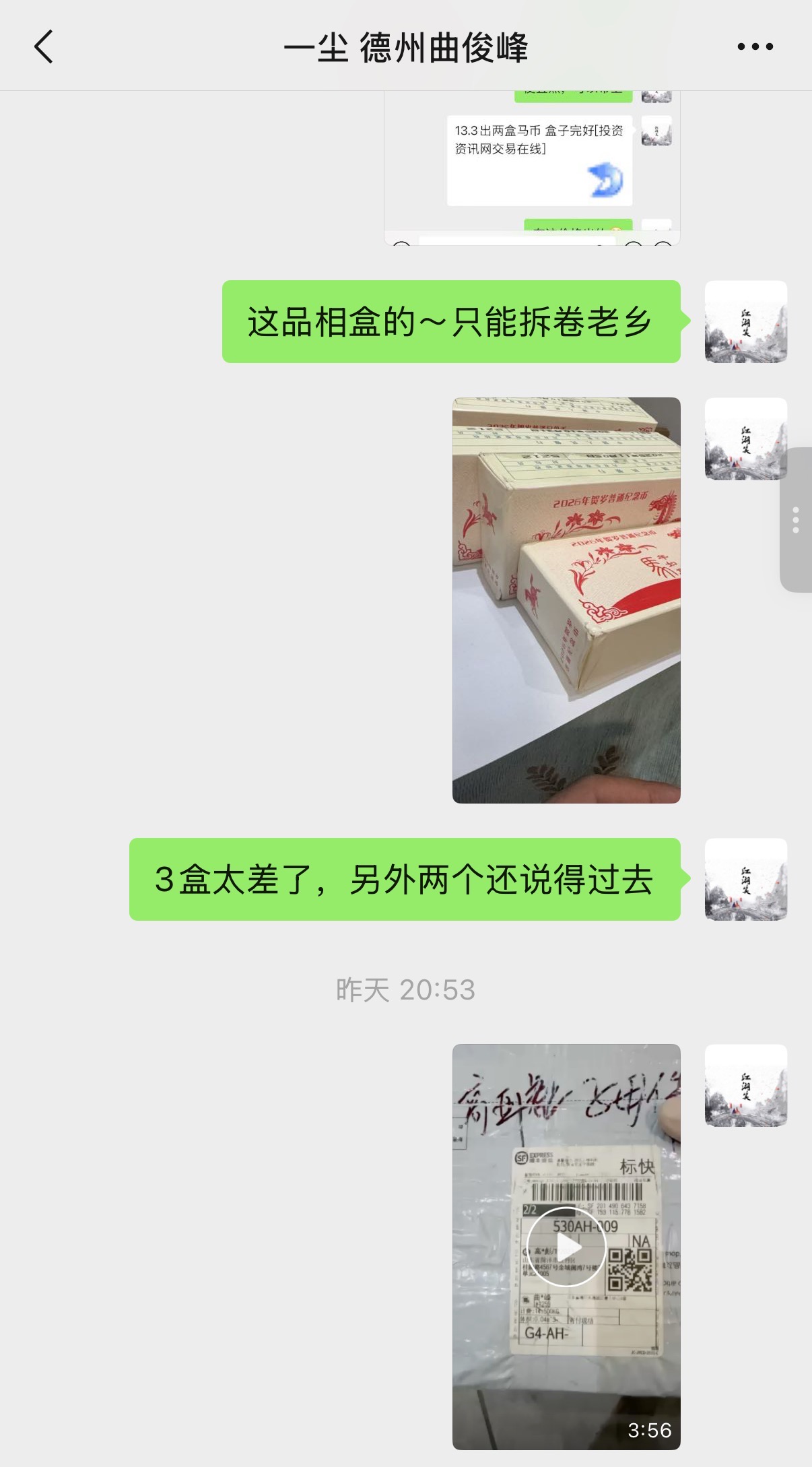Play the 3:56 express package video

click(x=566, y=1247)
